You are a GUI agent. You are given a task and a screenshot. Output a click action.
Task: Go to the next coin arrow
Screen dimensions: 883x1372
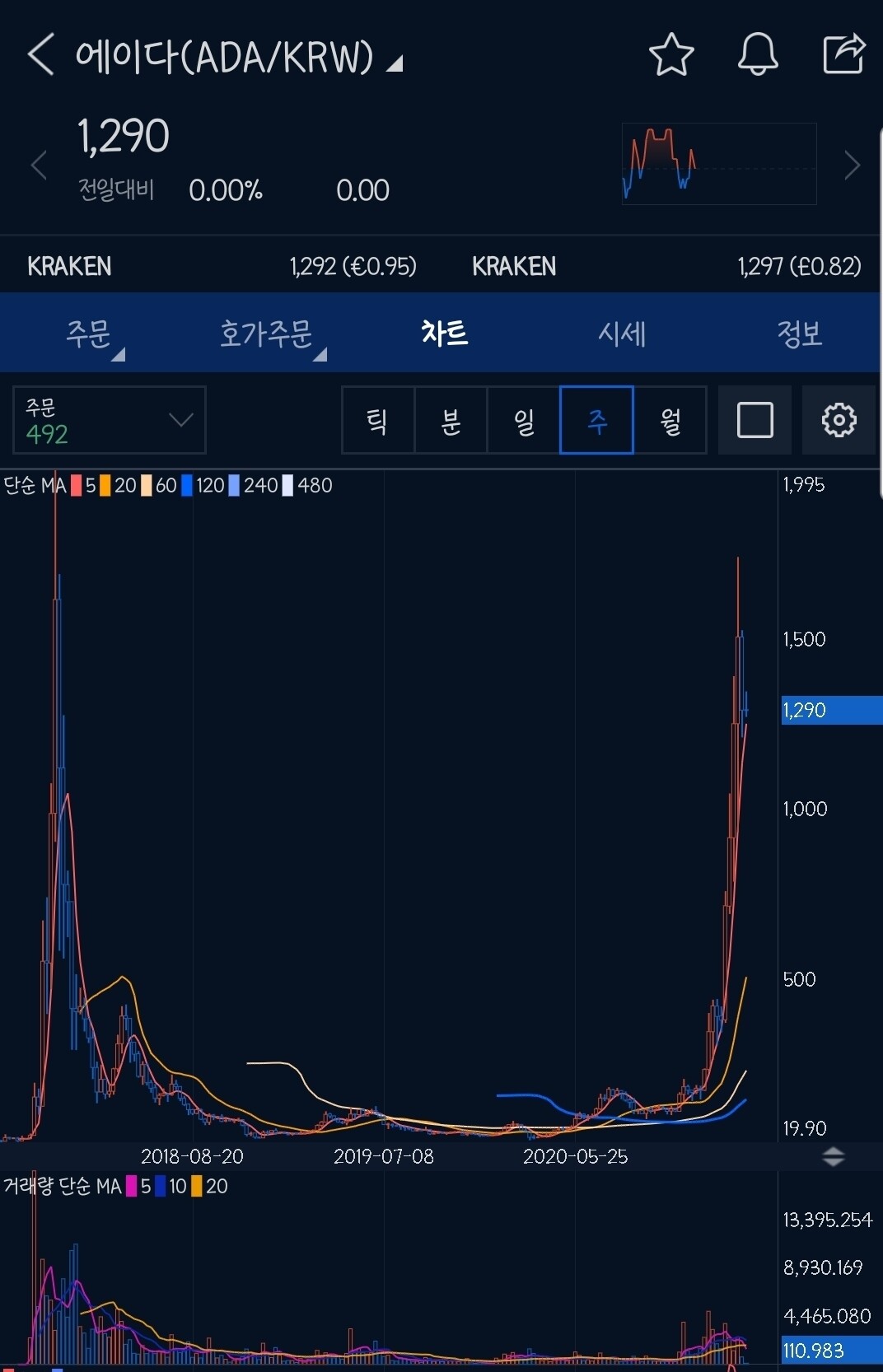852,166
